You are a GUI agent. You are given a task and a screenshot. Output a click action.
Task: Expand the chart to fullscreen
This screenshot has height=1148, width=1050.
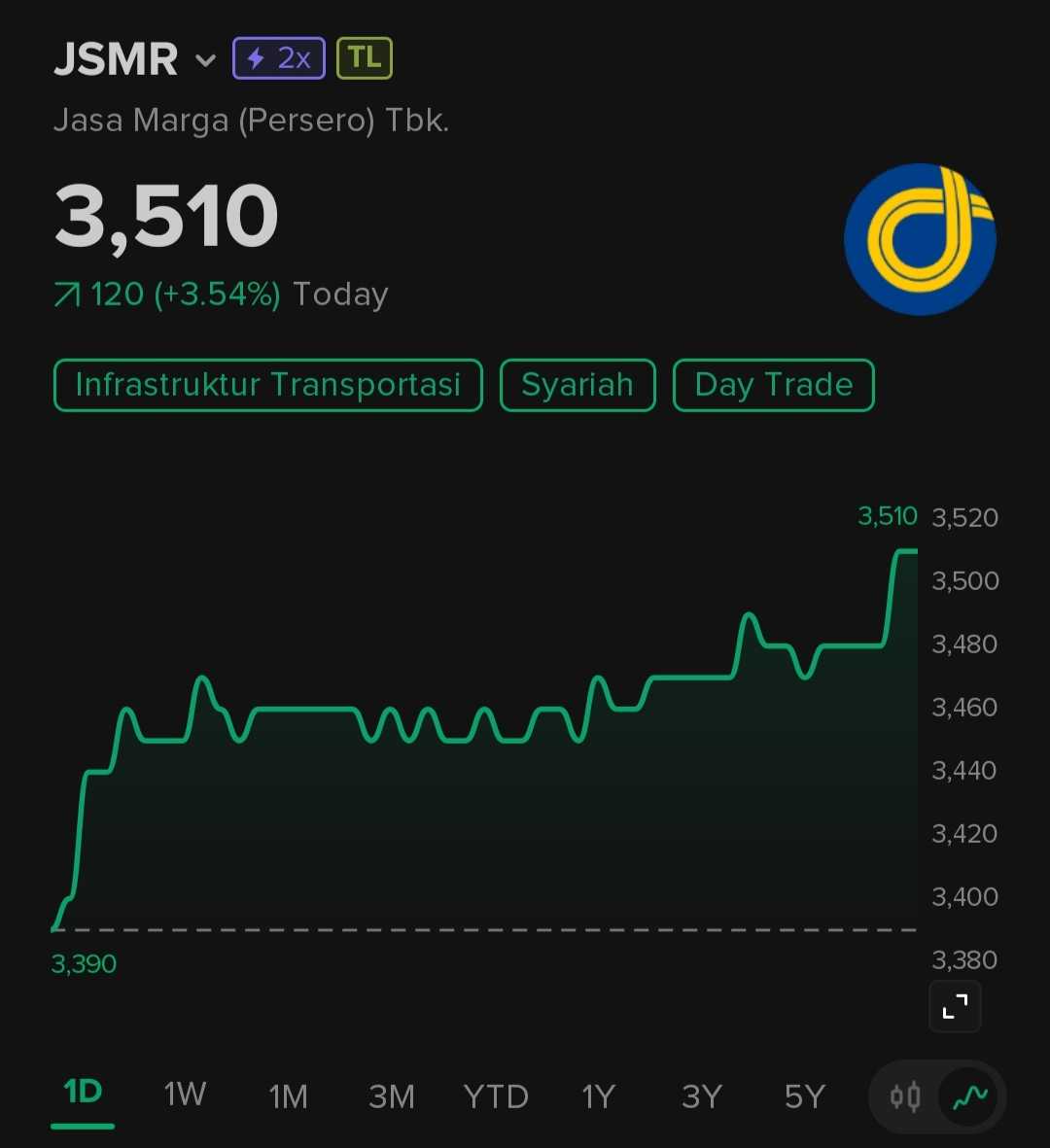click(x=955, y=1006)
